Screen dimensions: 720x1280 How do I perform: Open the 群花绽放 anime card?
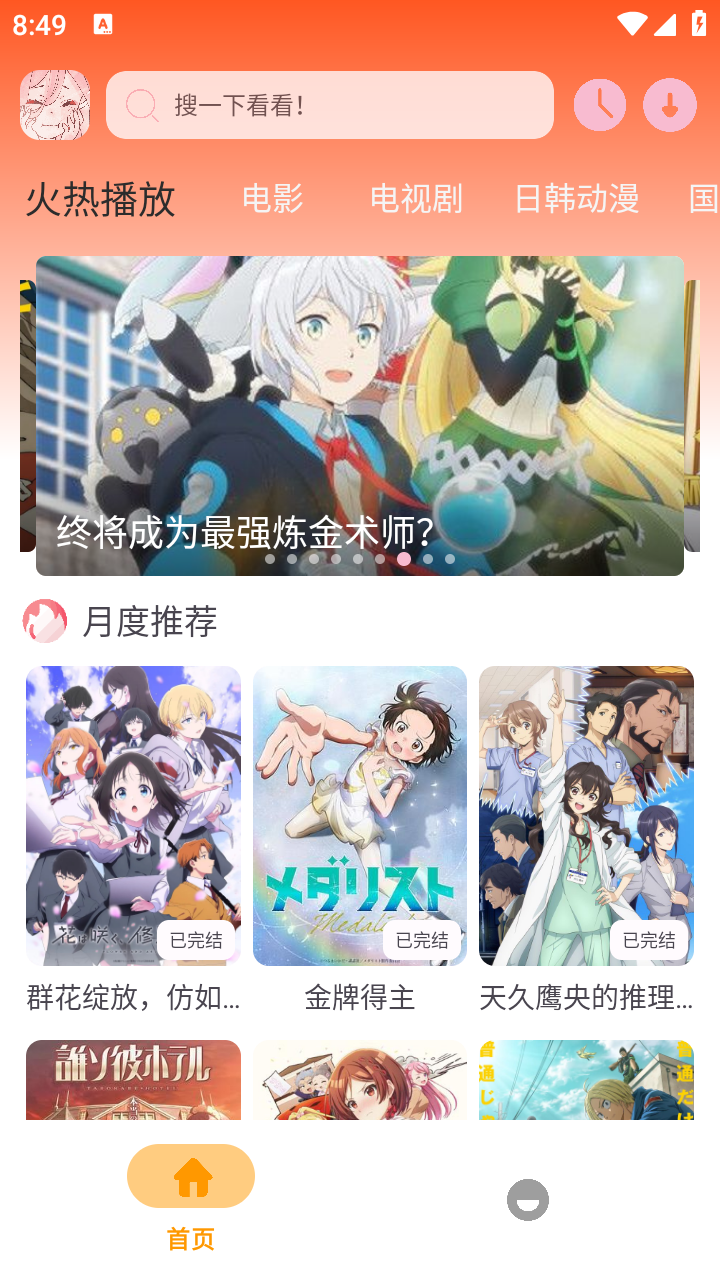point(133,815)
